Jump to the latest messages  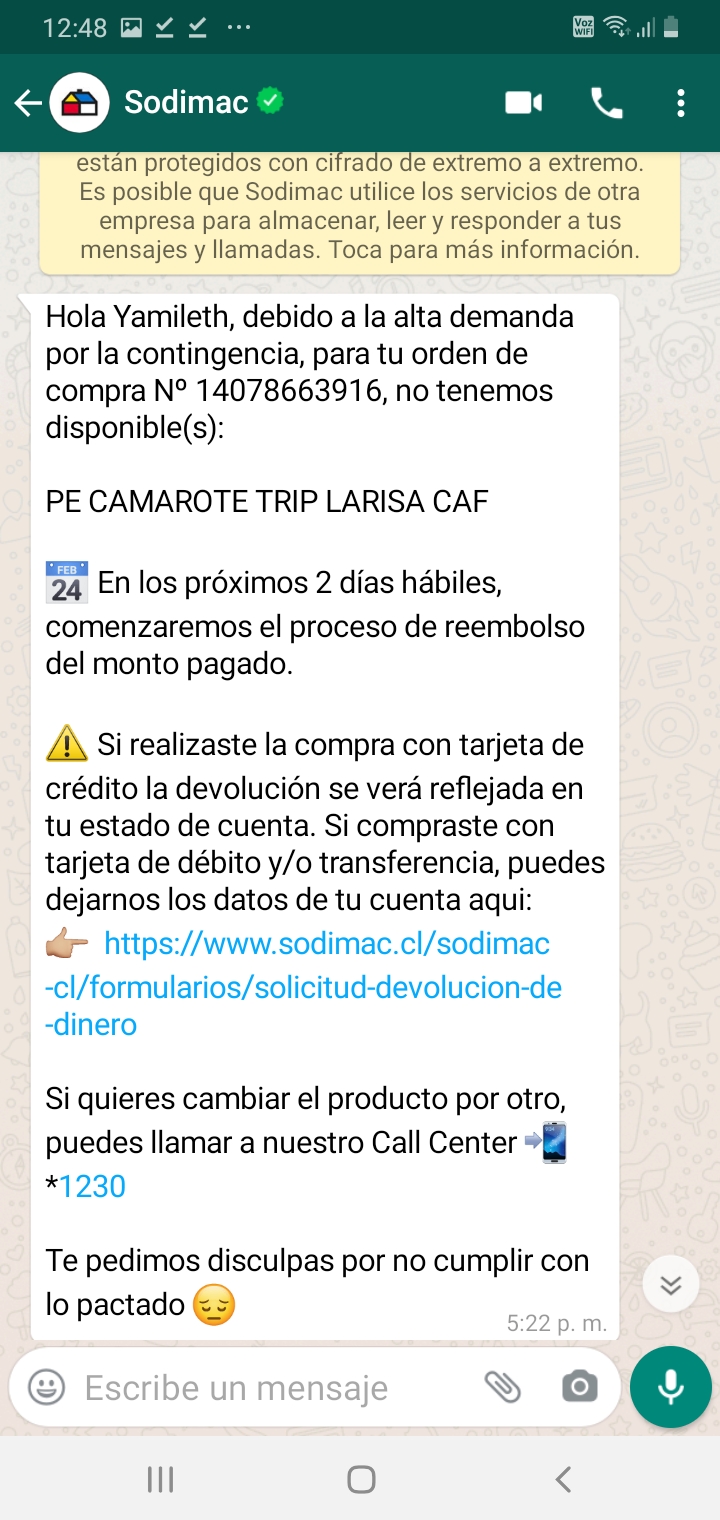coord(670,1285)
